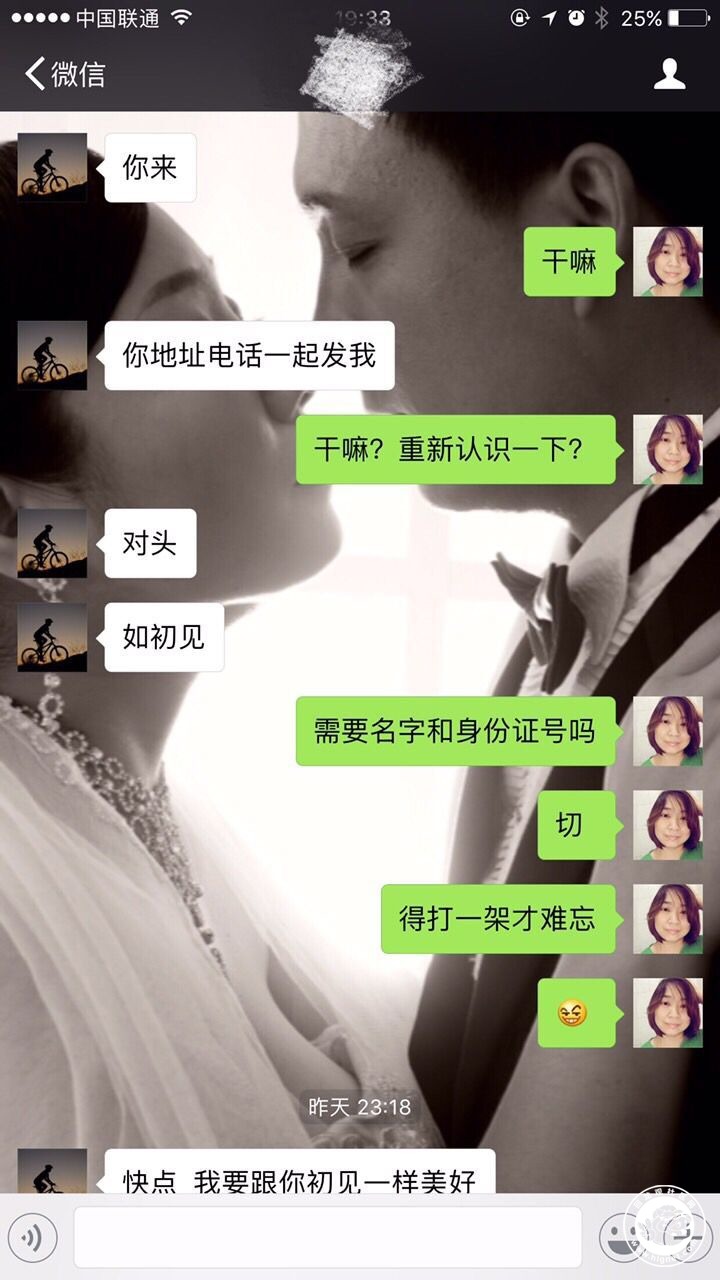Go back to the 微信 chat list

[x=65, y=74]
